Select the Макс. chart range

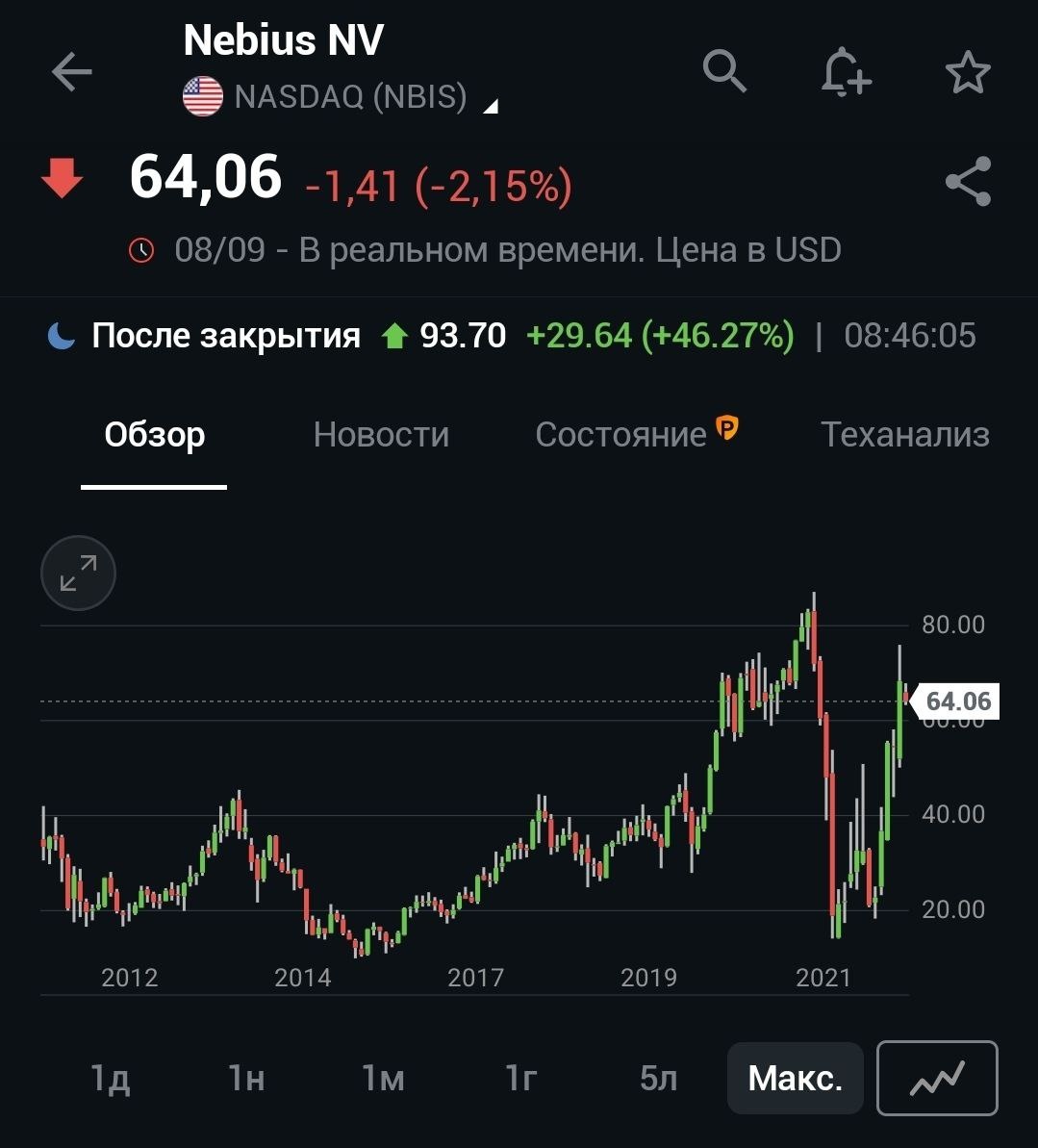pos(795,1079)
